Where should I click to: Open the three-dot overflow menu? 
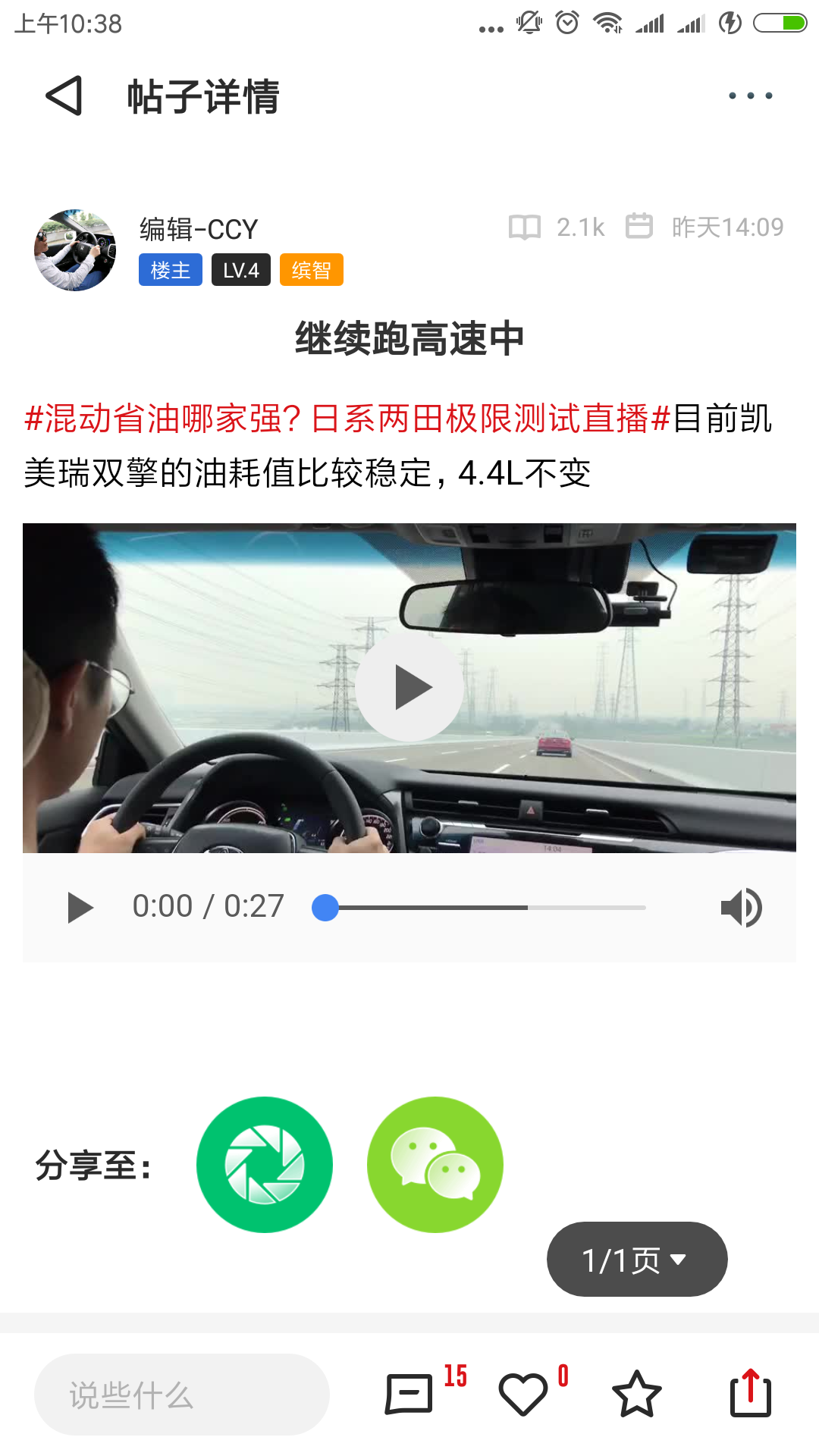(750, 96)
